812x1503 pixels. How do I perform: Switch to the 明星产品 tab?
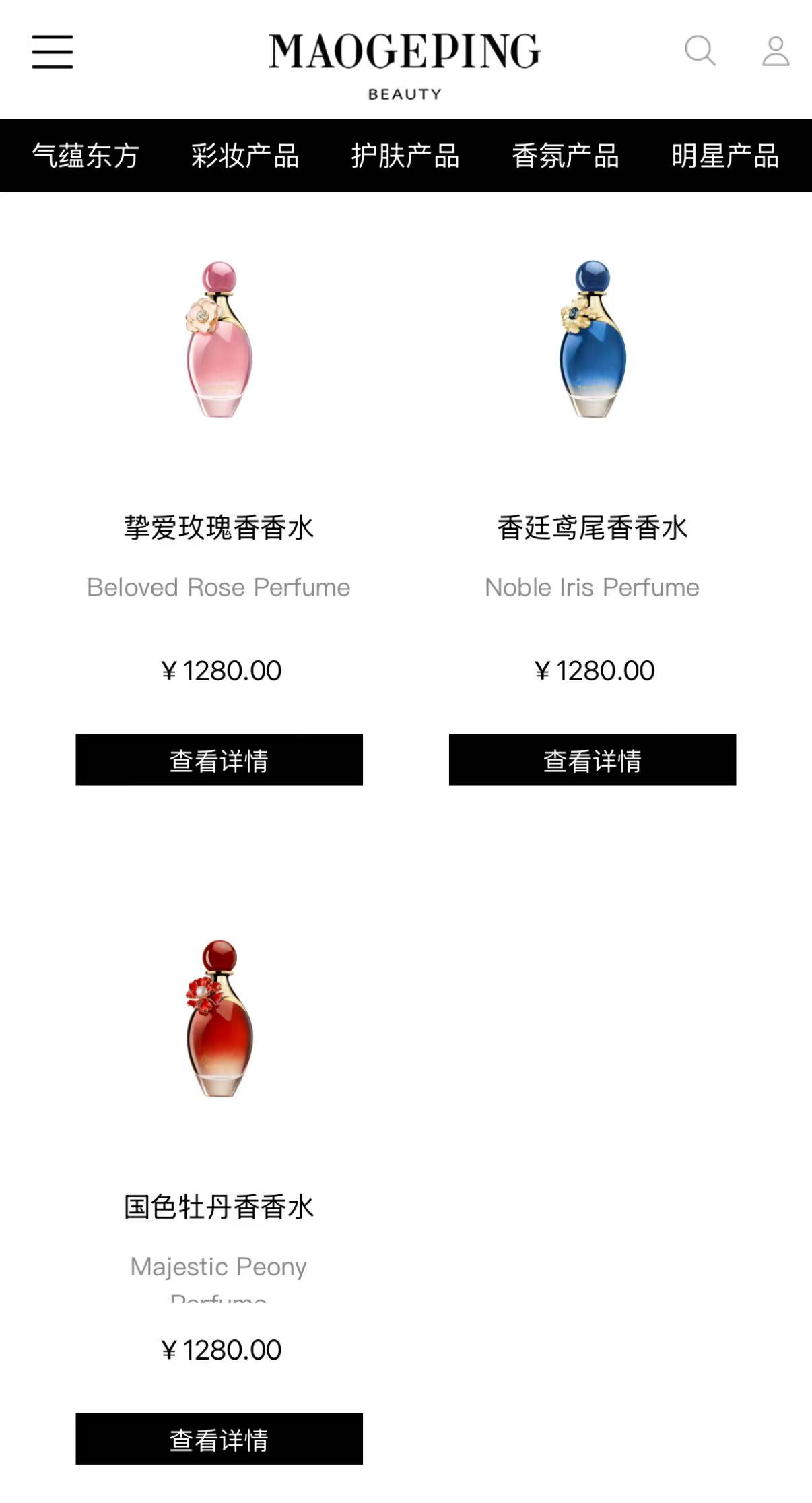coord(725,156)
